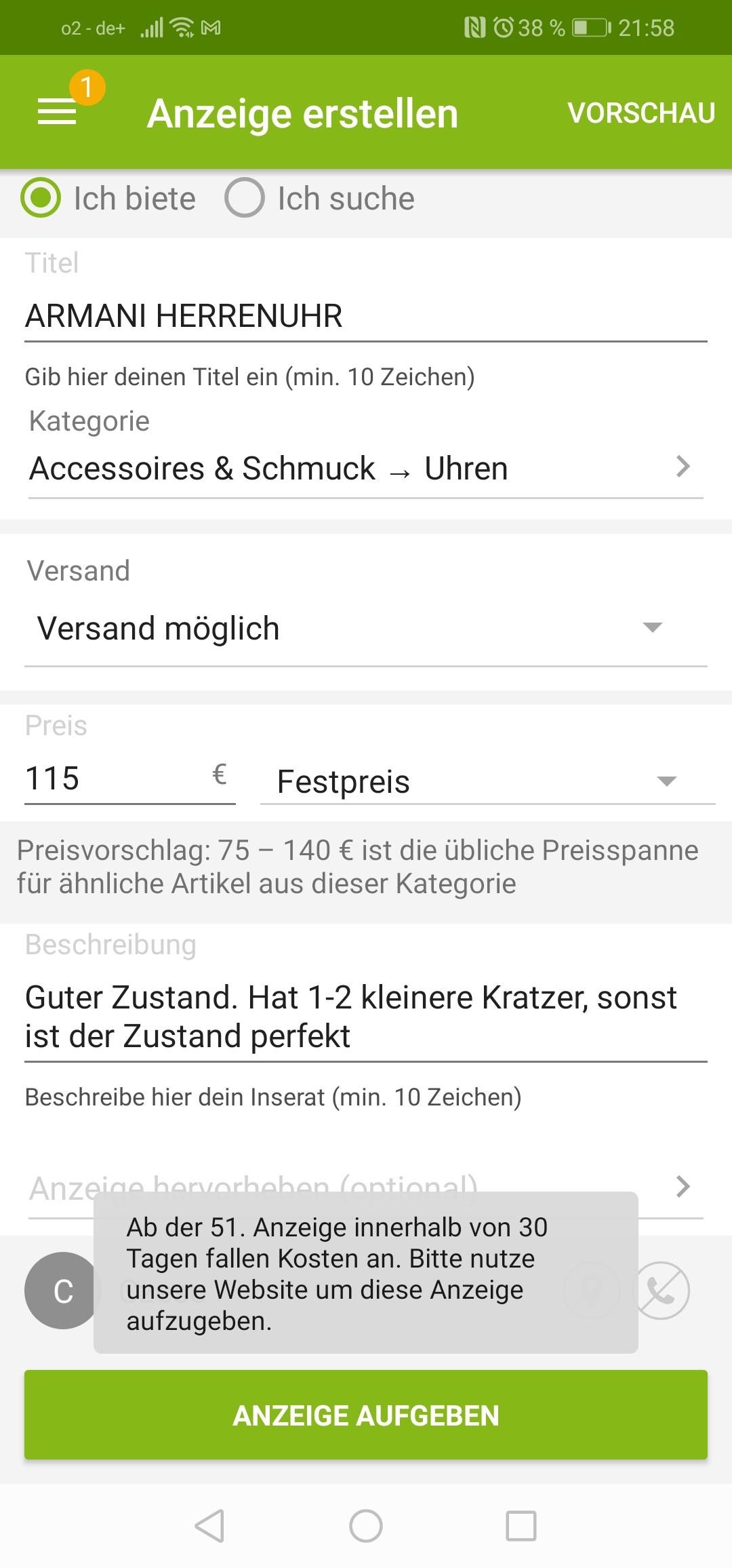Open the Versand möglich dropdown

366,628
